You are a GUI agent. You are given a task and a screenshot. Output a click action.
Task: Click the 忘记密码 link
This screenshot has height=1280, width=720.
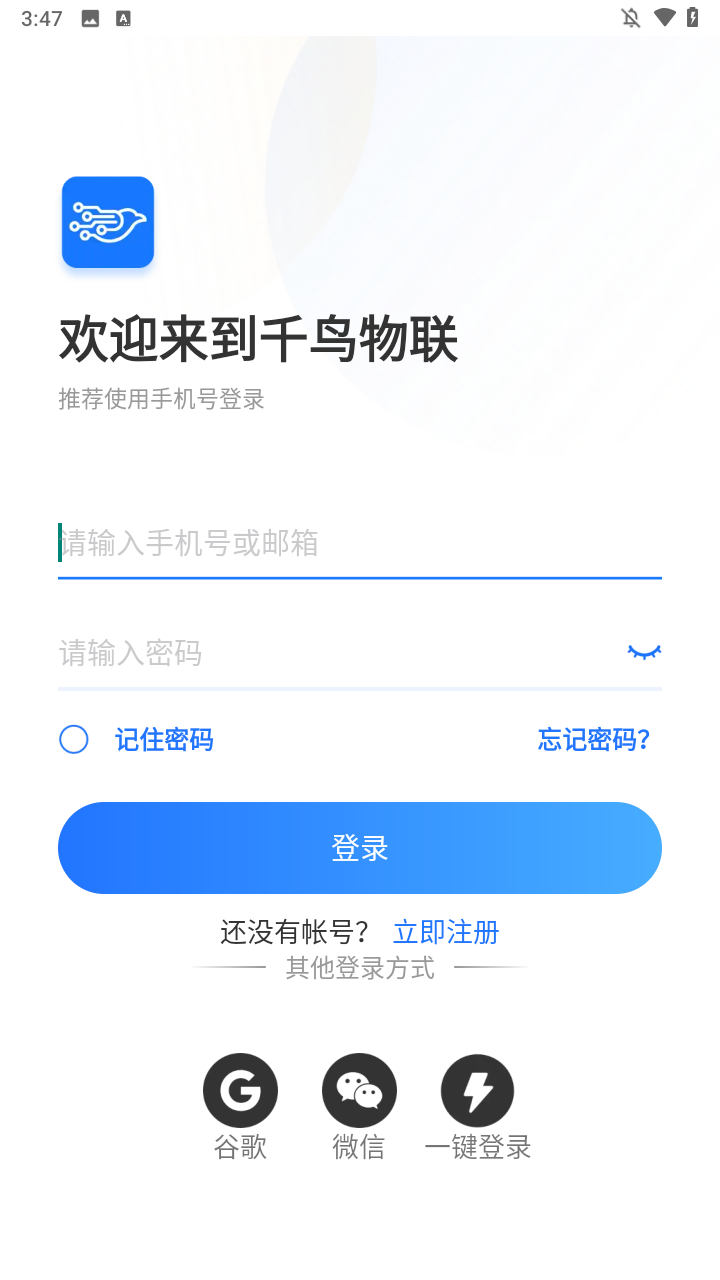tap(593, 739)
